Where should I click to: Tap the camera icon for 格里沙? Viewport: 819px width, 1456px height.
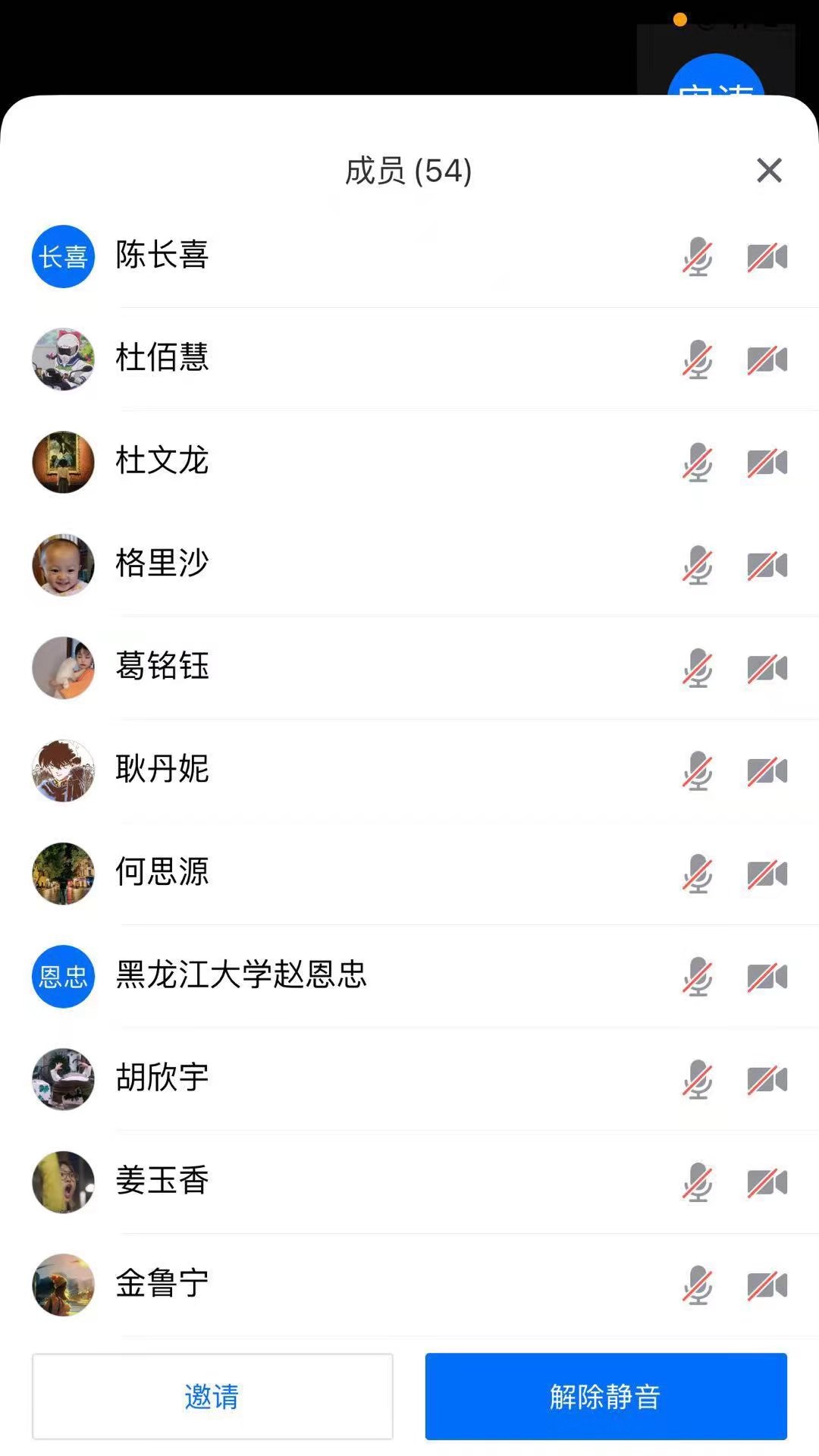(x=767, y=566)
